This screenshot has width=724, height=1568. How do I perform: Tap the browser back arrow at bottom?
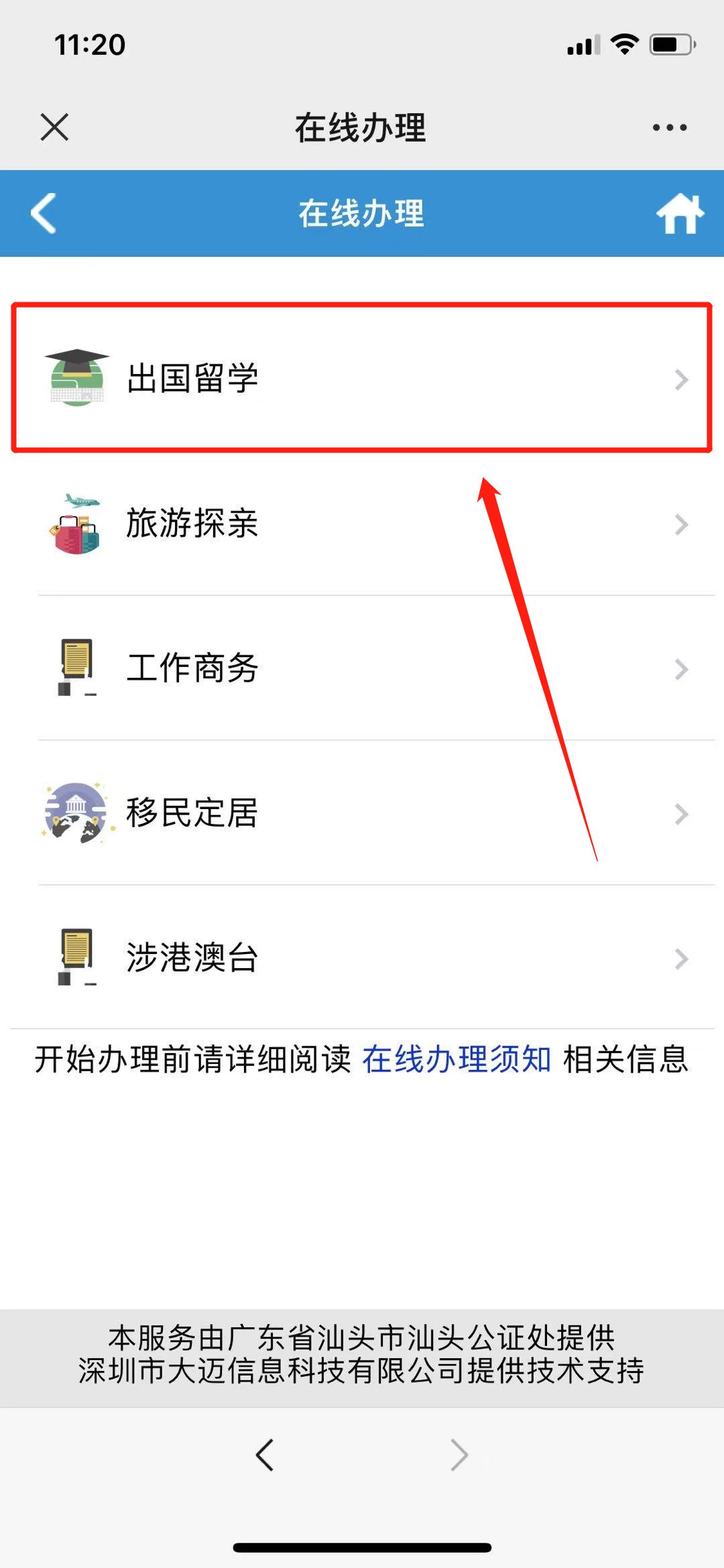[x=265, y=1455]
